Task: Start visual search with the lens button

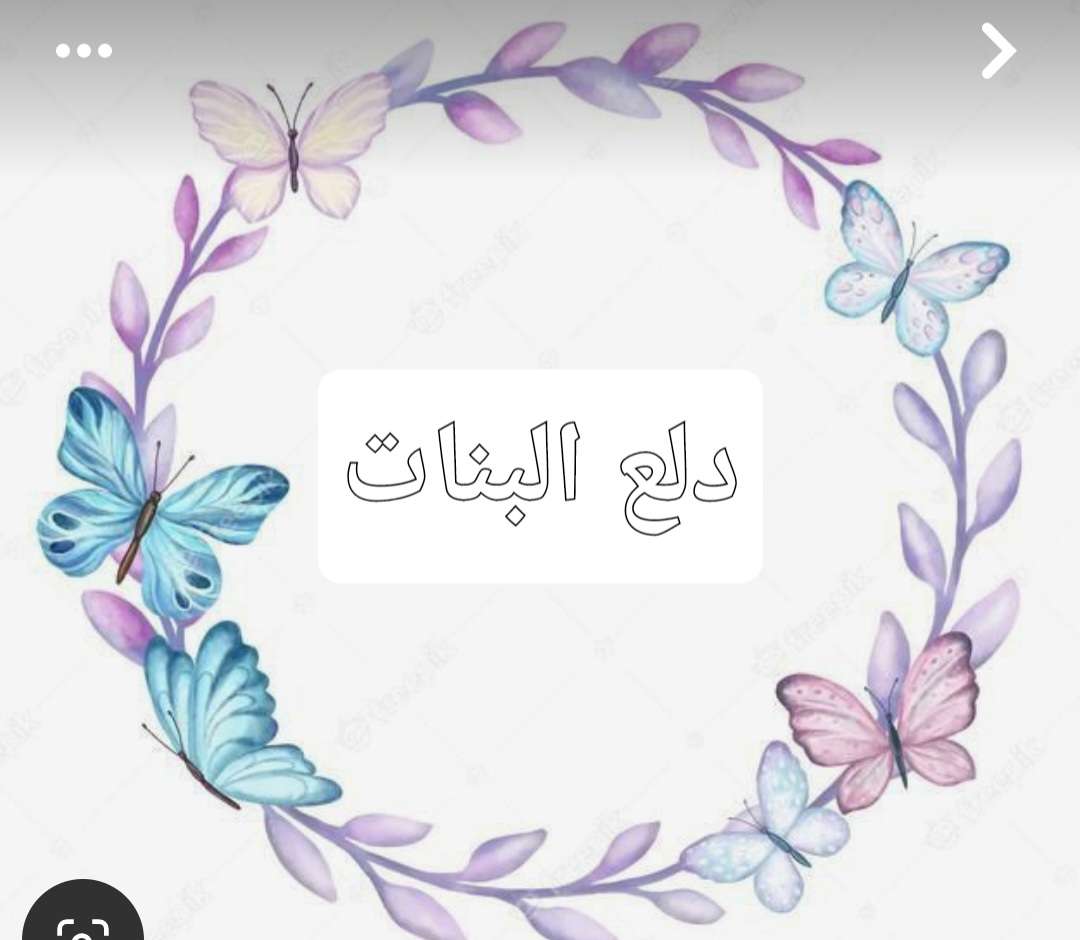Action: tap(83, 921)
